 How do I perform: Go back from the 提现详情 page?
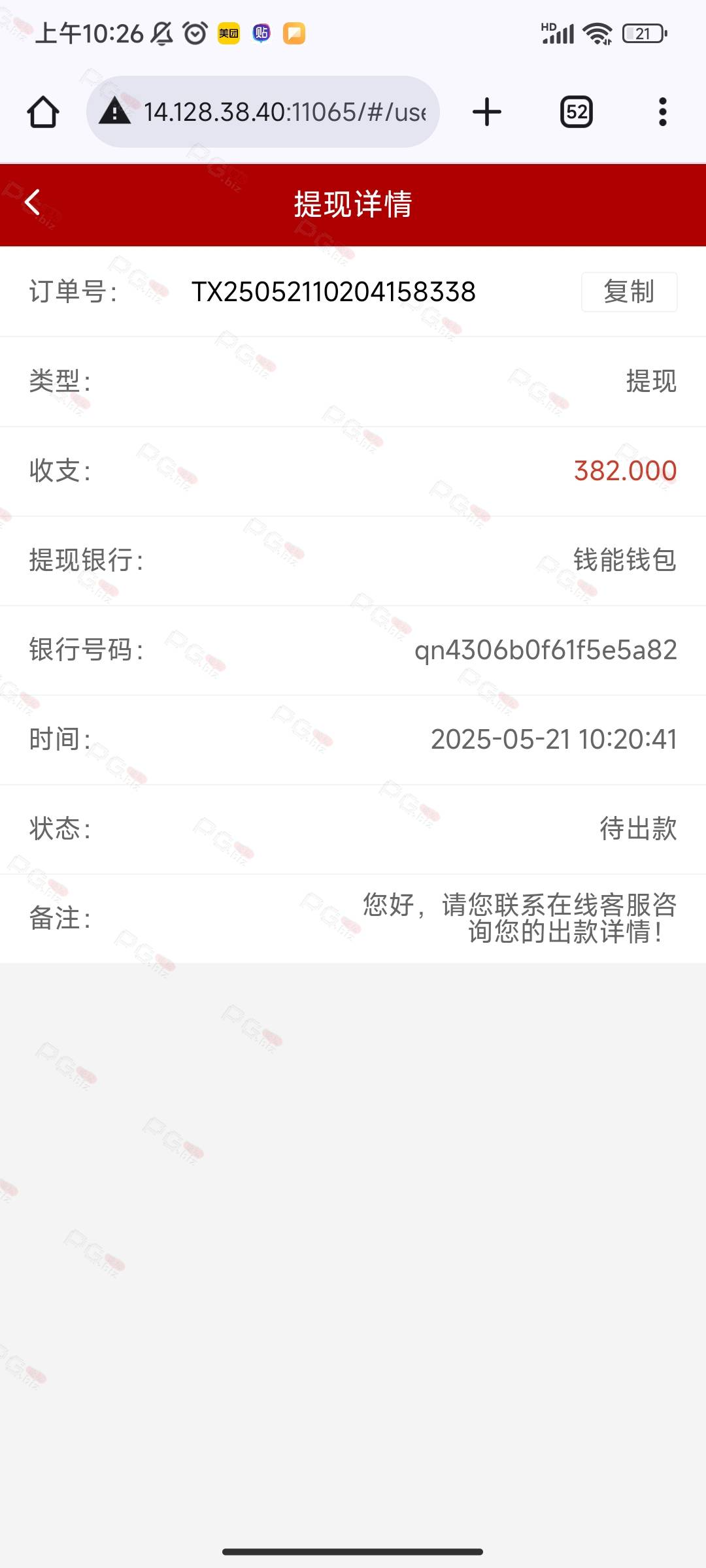(32, 203)
